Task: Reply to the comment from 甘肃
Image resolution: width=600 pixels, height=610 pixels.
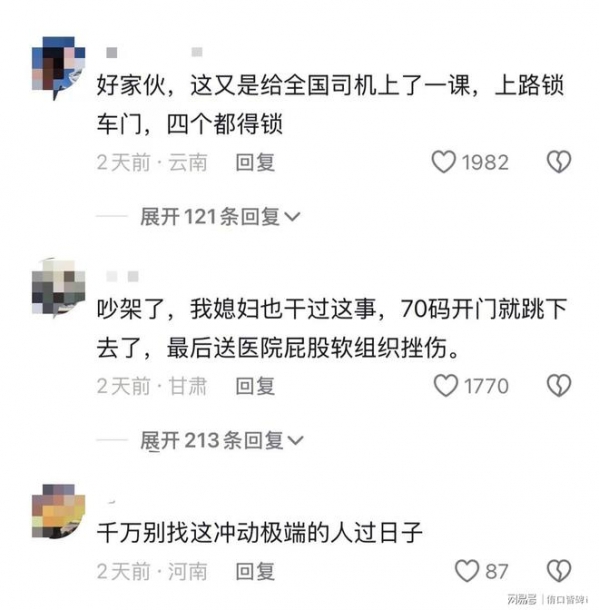Action: 254,385
